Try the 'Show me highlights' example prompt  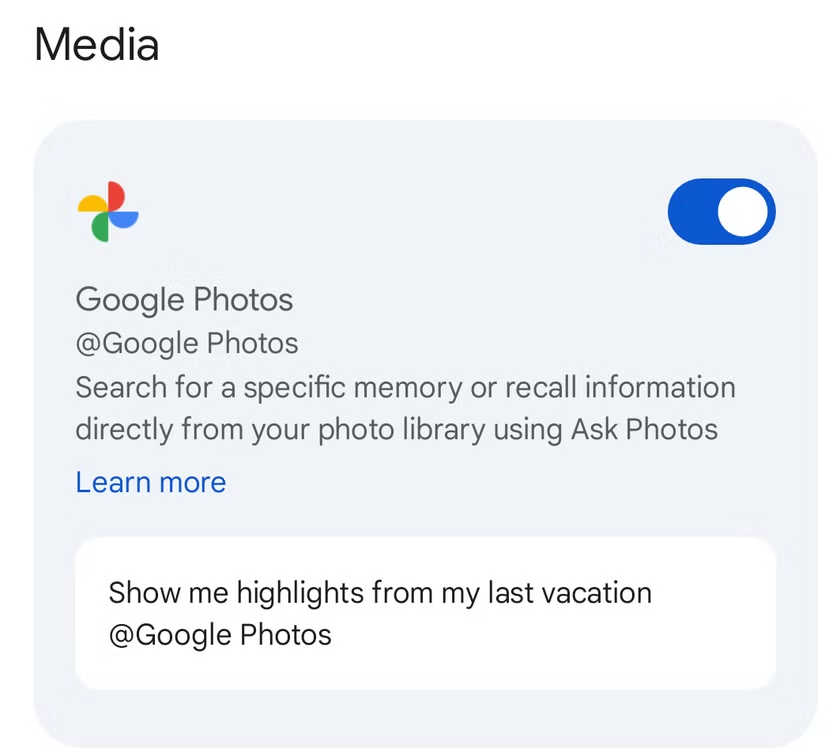425,613
